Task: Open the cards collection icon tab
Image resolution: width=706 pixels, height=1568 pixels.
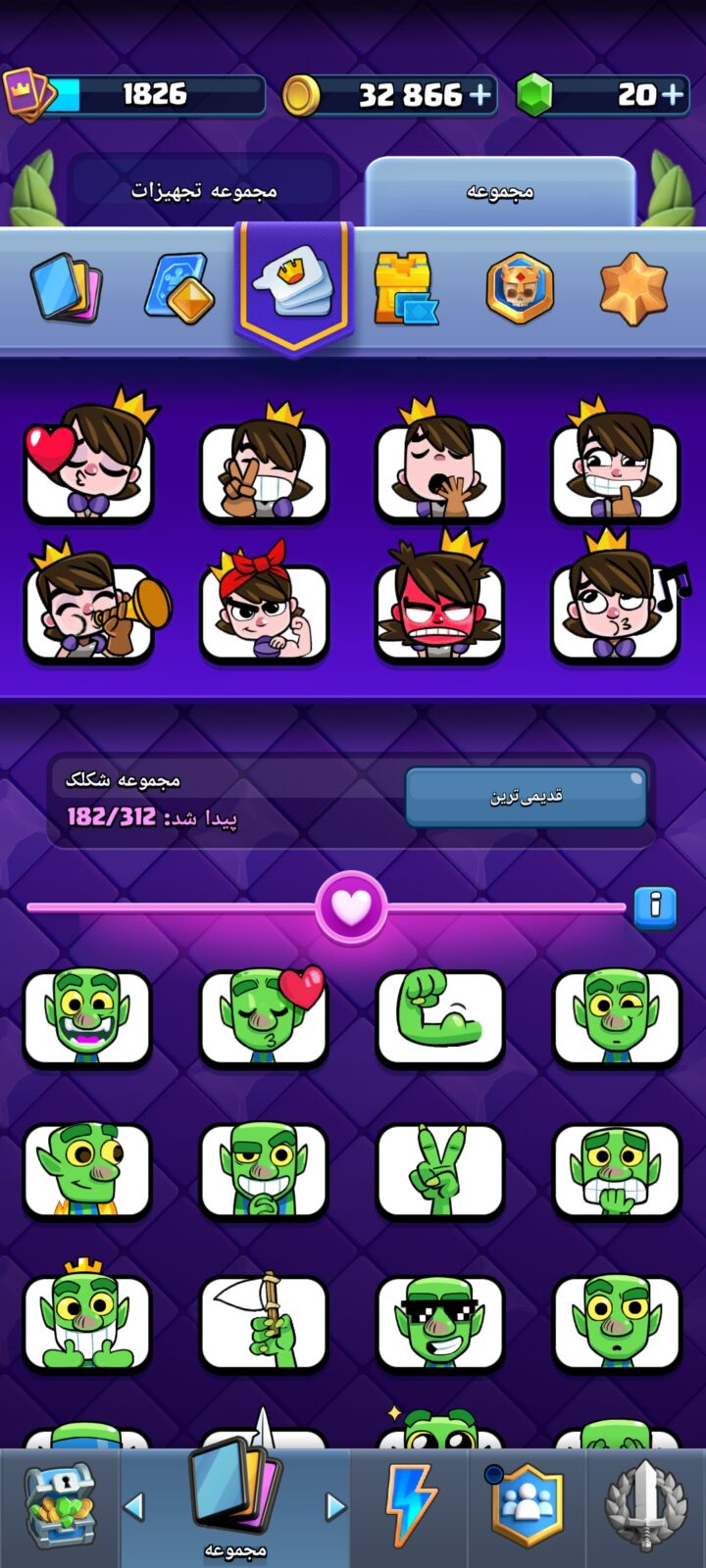Action: (x=66, y=288)
